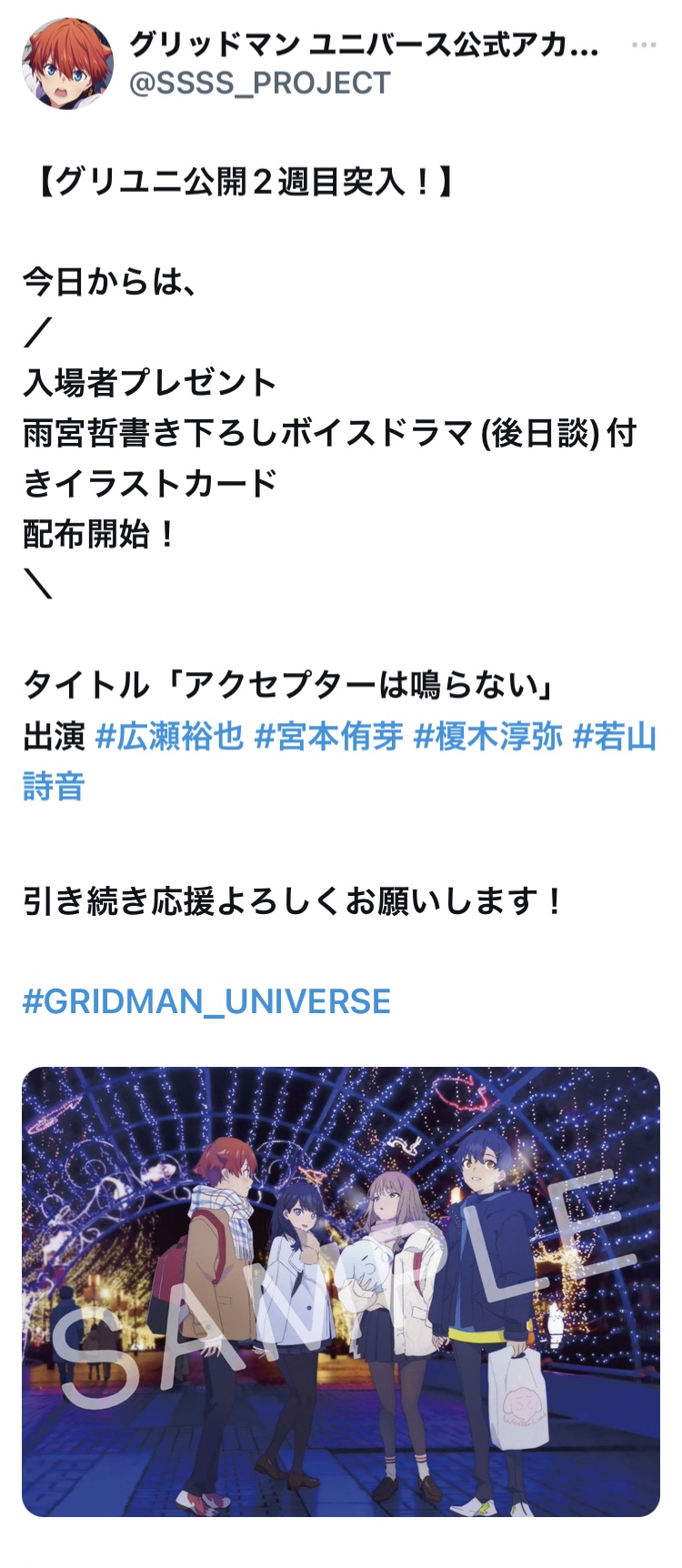Open hashtag #宮本侑芽
Screen dimensions: 682x1568
pyautogui.click(x=328, y=736)
